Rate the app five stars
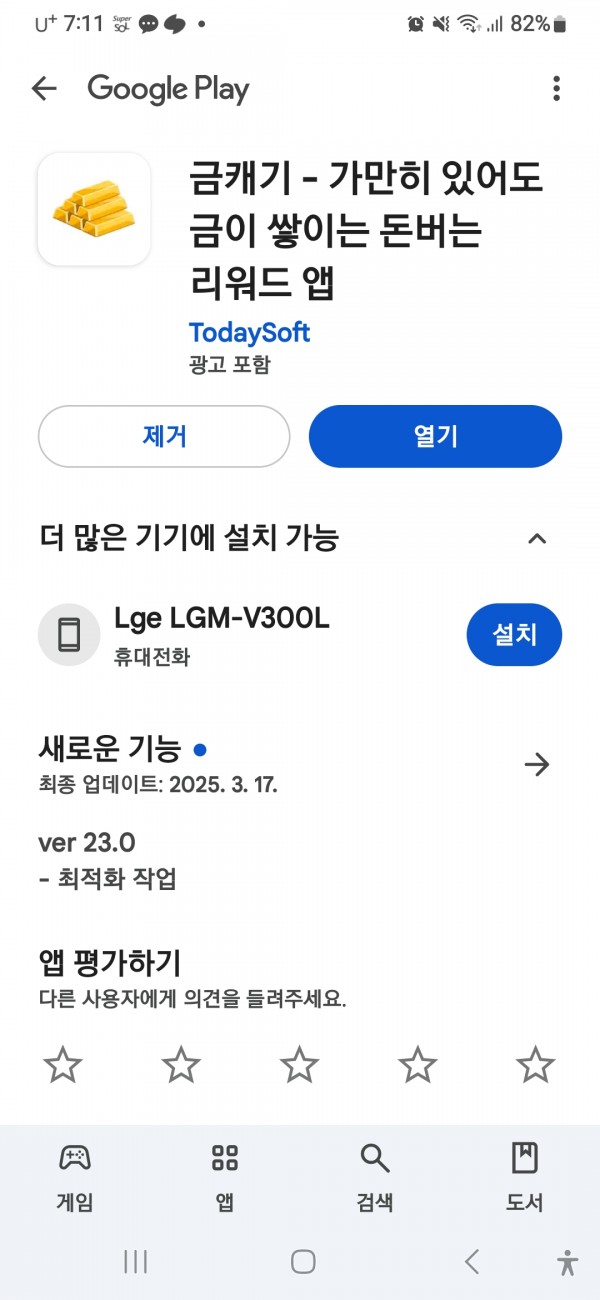The height and width of the screenshot is (1300, 600). point(536,1064)
